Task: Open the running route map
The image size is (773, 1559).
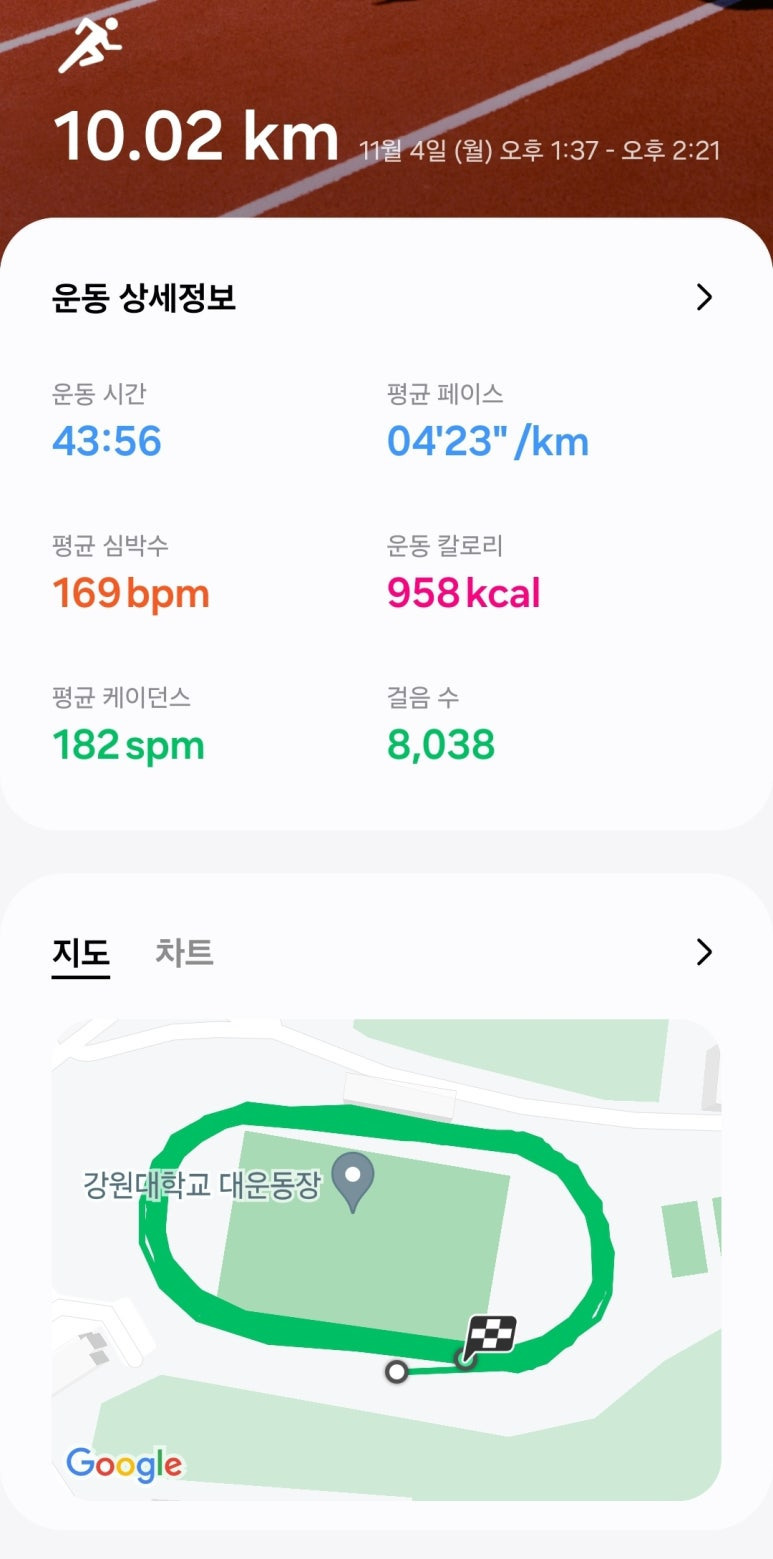Action: point(386,1258)
